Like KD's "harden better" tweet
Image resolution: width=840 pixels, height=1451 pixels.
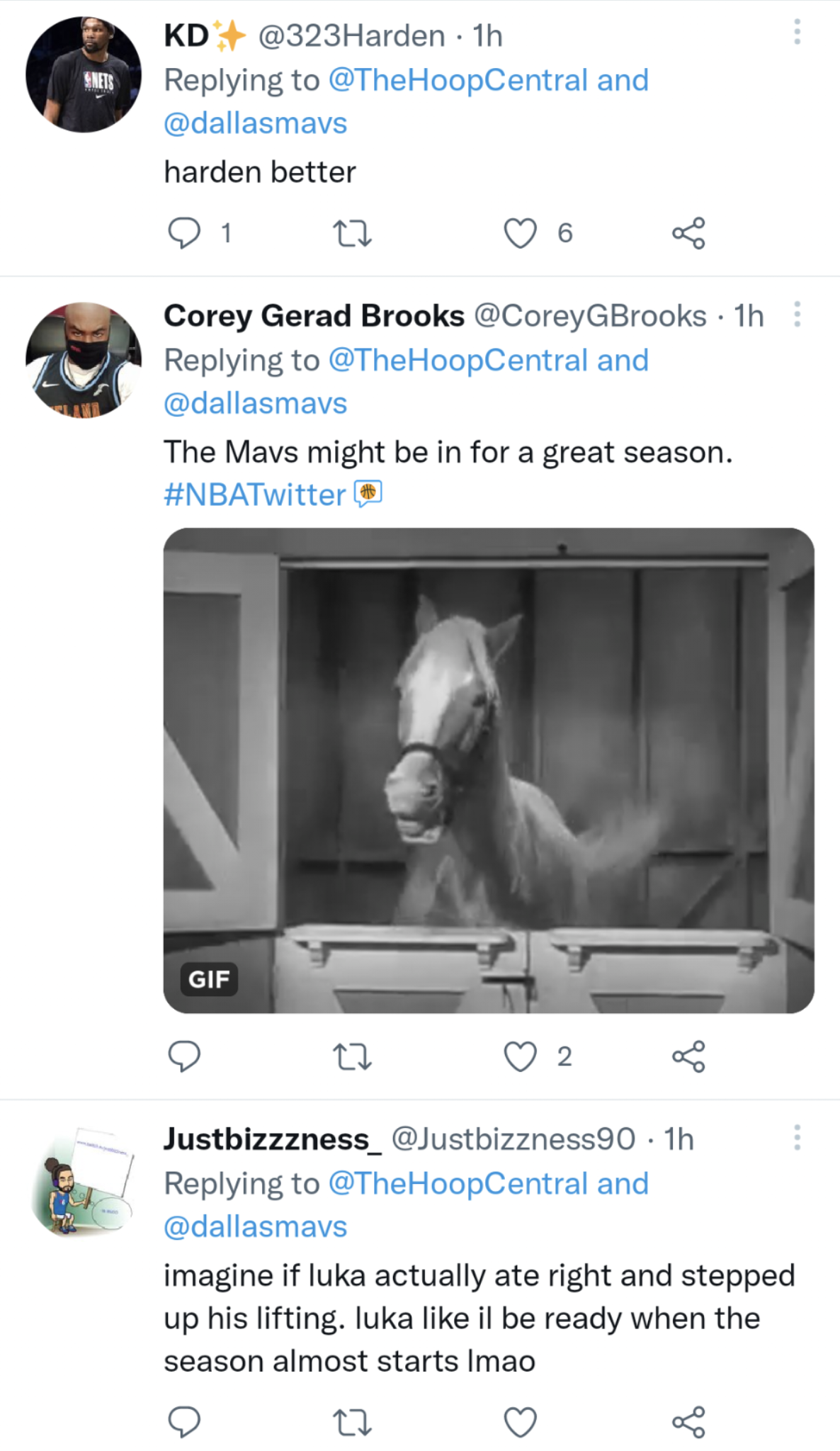(520, 233)
